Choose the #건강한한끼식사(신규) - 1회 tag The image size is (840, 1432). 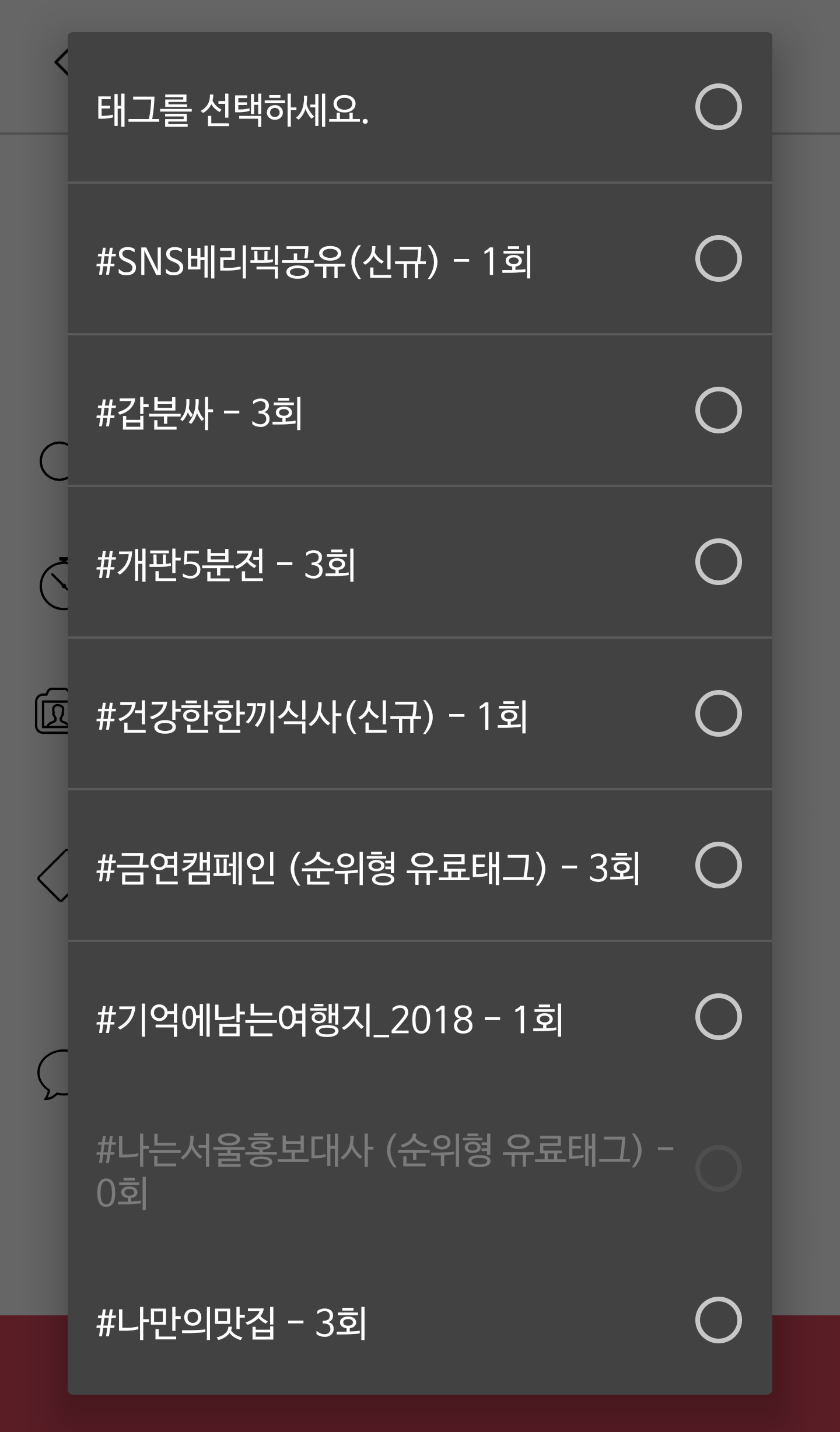click(x=419, y=715)
